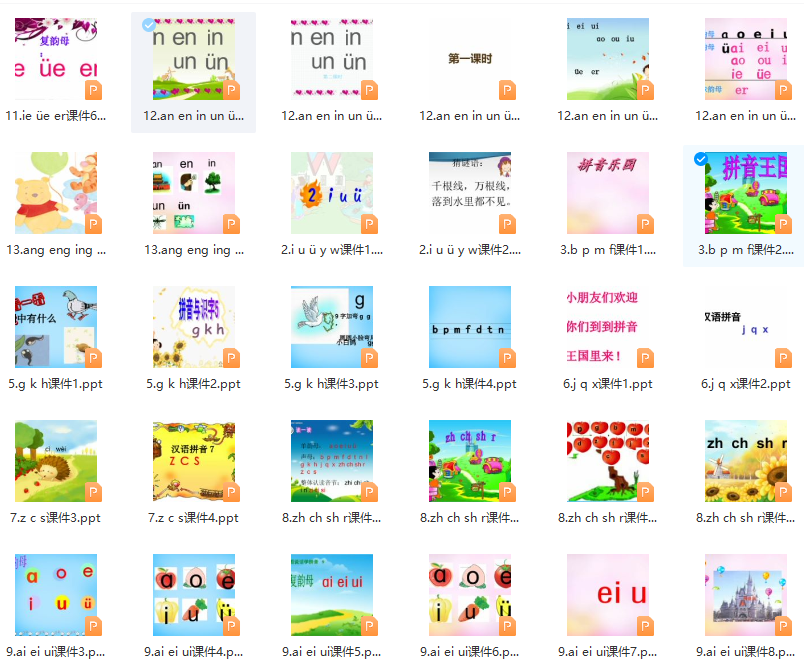Image resolution: width=804 pixels, height=663 pixels.
Task: Open 2.i u ü y w课件1 presentation
Action: pos(332,193)
